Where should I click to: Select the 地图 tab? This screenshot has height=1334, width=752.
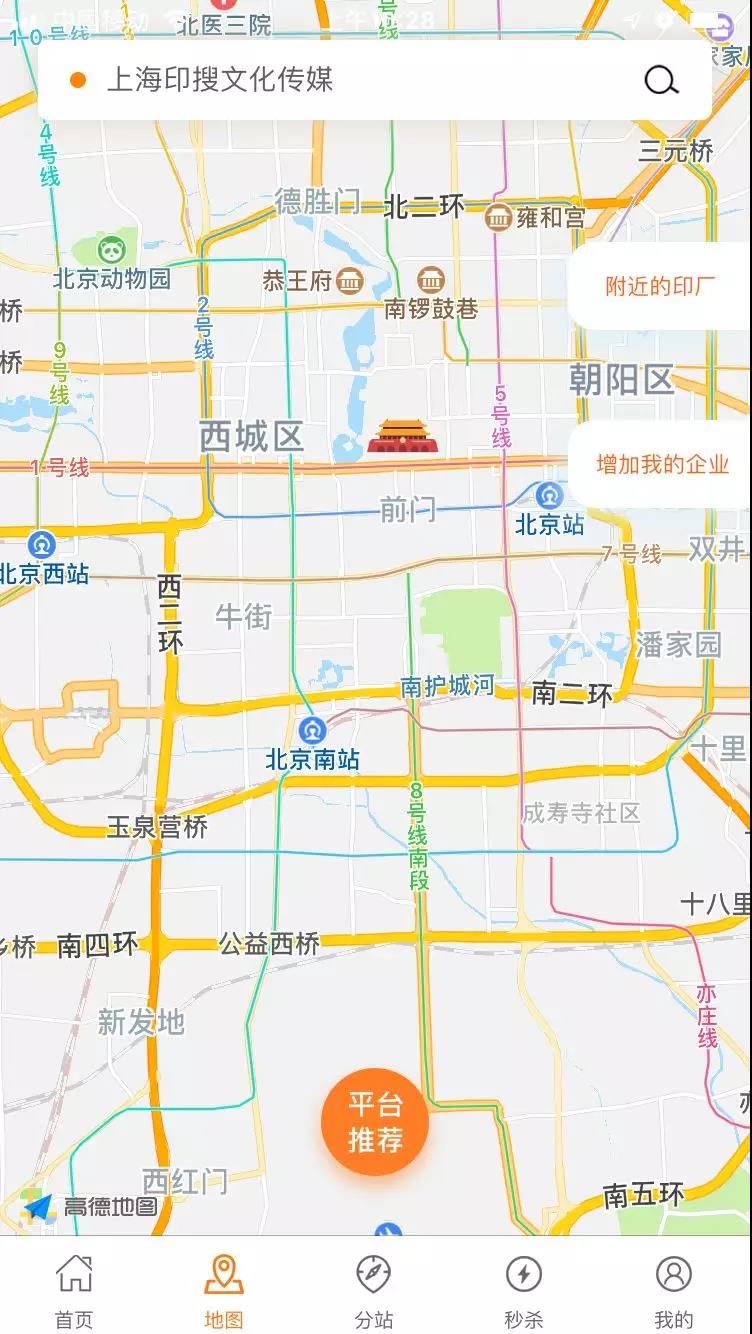pyautogui.click(x=224, y=1290)
